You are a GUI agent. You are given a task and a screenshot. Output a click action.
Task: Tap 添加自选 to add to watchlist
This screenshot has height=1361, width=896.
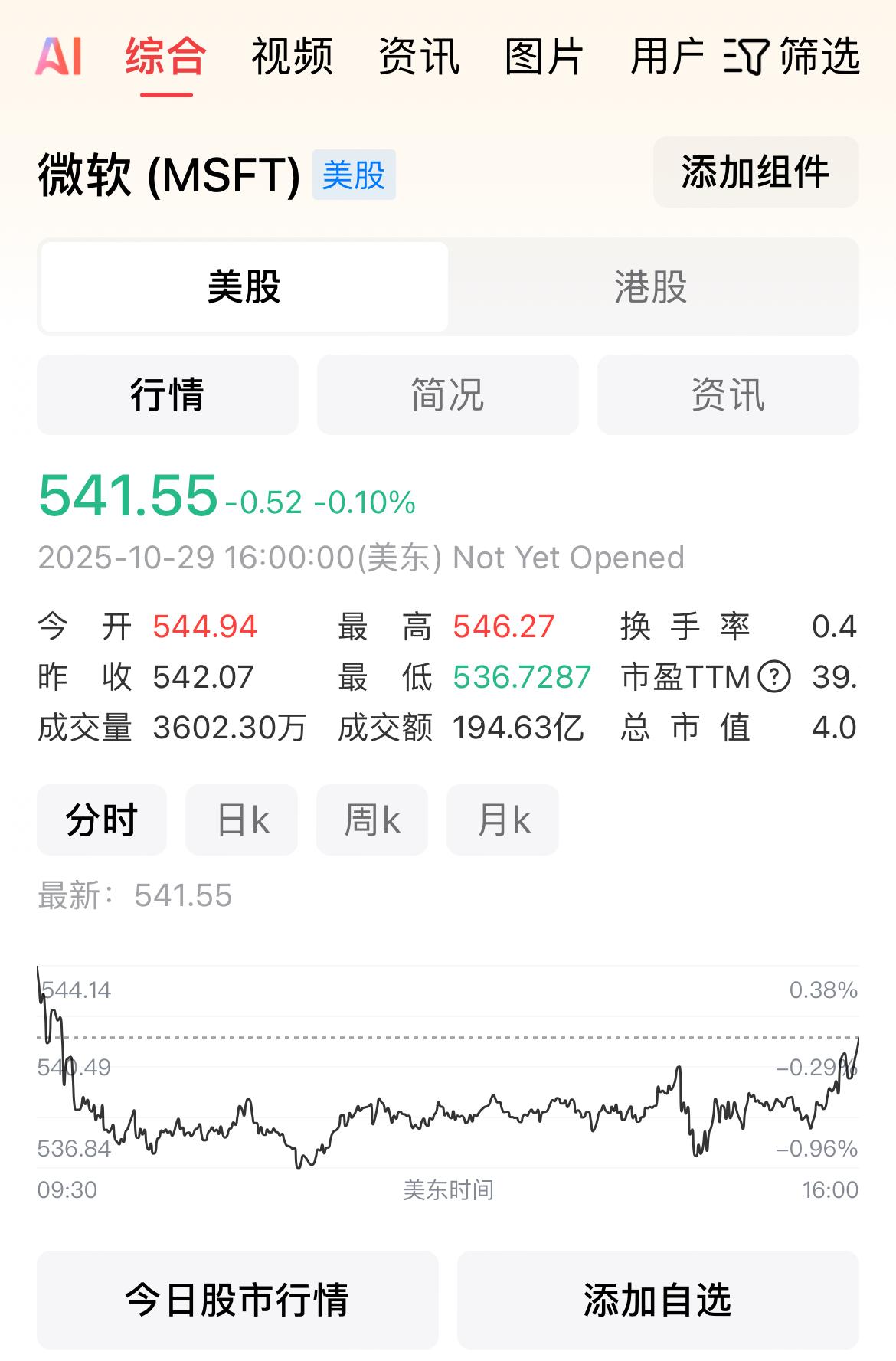[x=658, y=1300]
